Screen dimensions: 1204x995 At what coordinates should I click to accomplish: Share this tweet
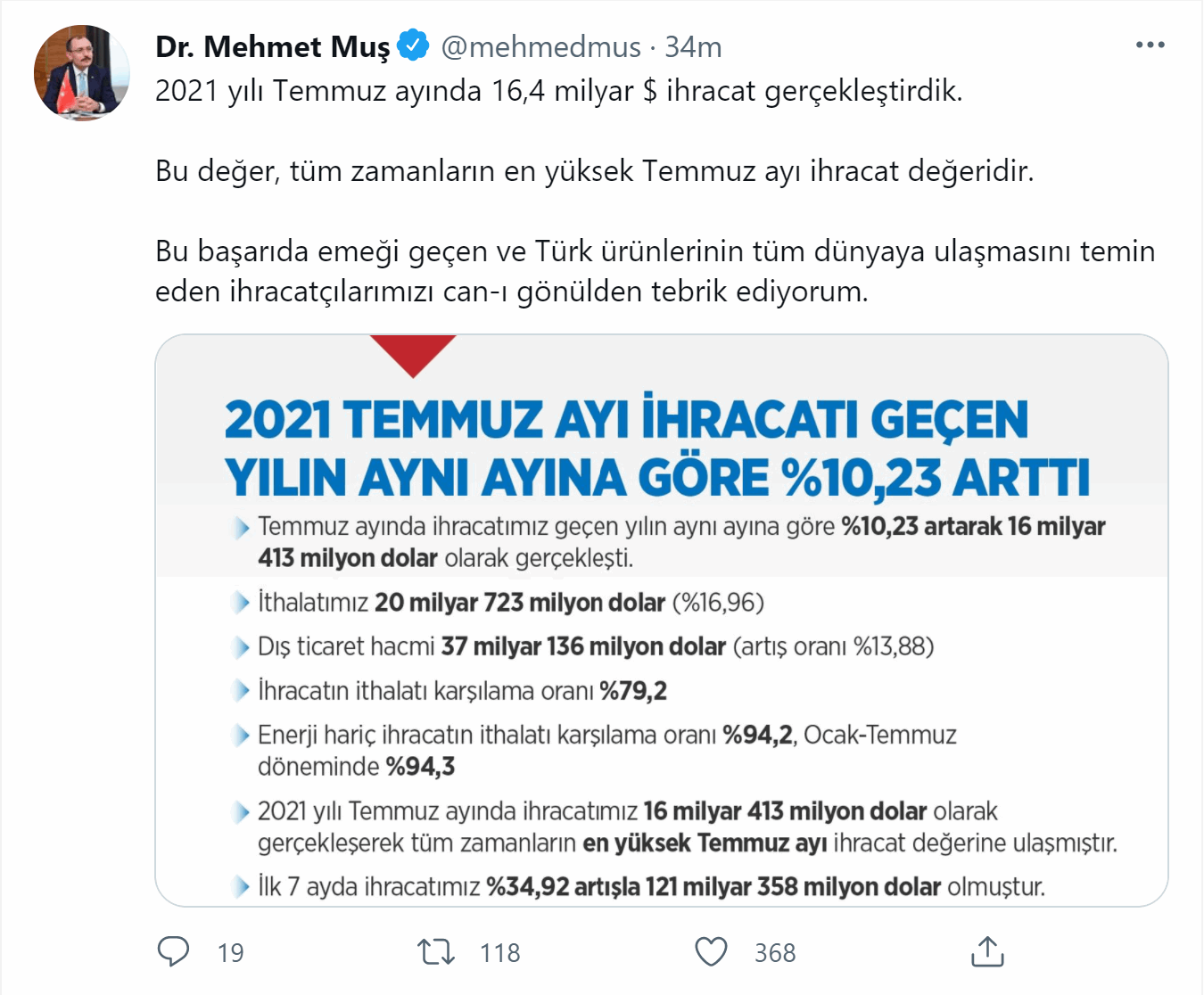(x=986, y=951)
